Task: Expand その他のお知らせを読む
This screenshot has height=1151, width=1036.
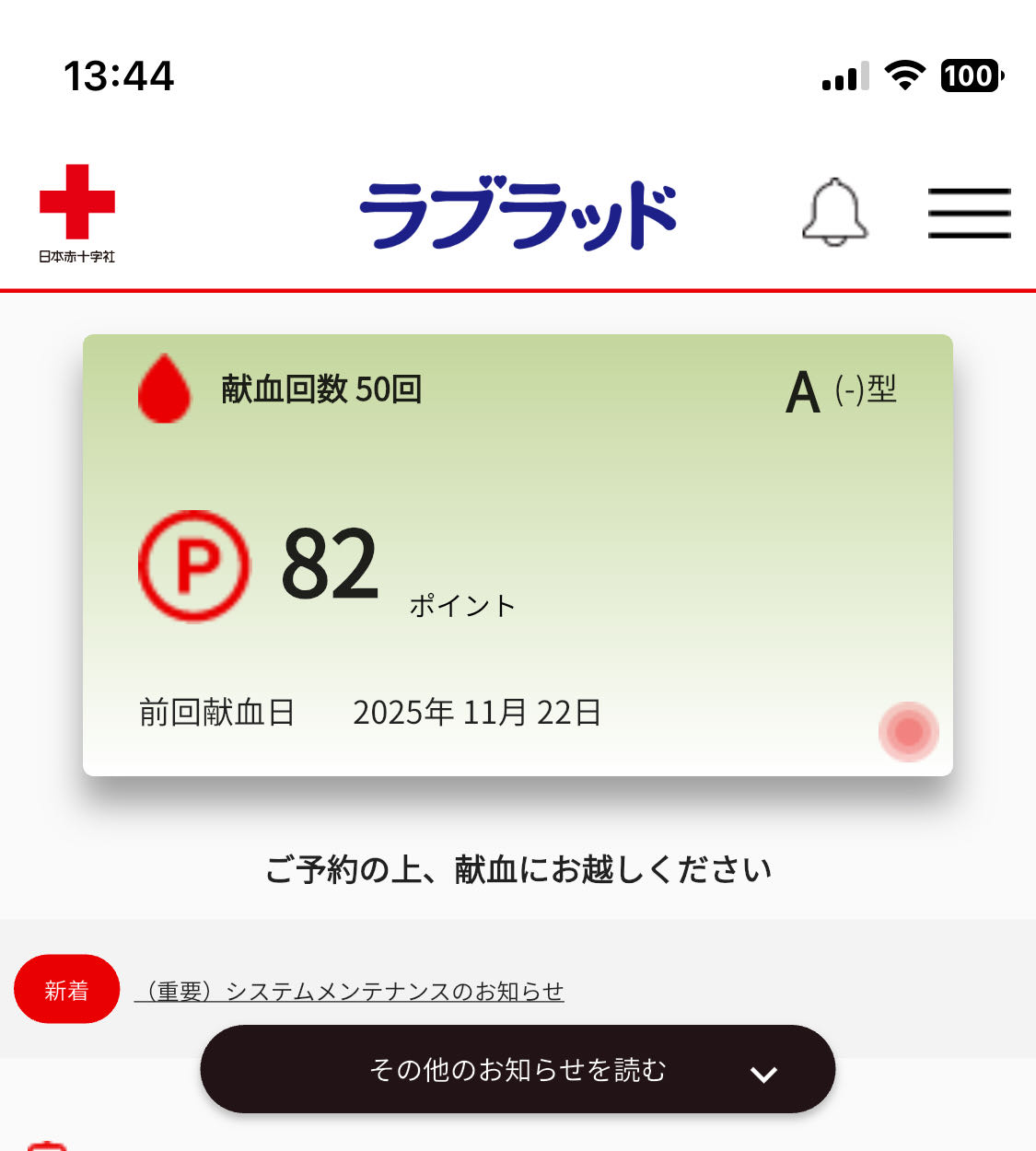Action: 518,1069
